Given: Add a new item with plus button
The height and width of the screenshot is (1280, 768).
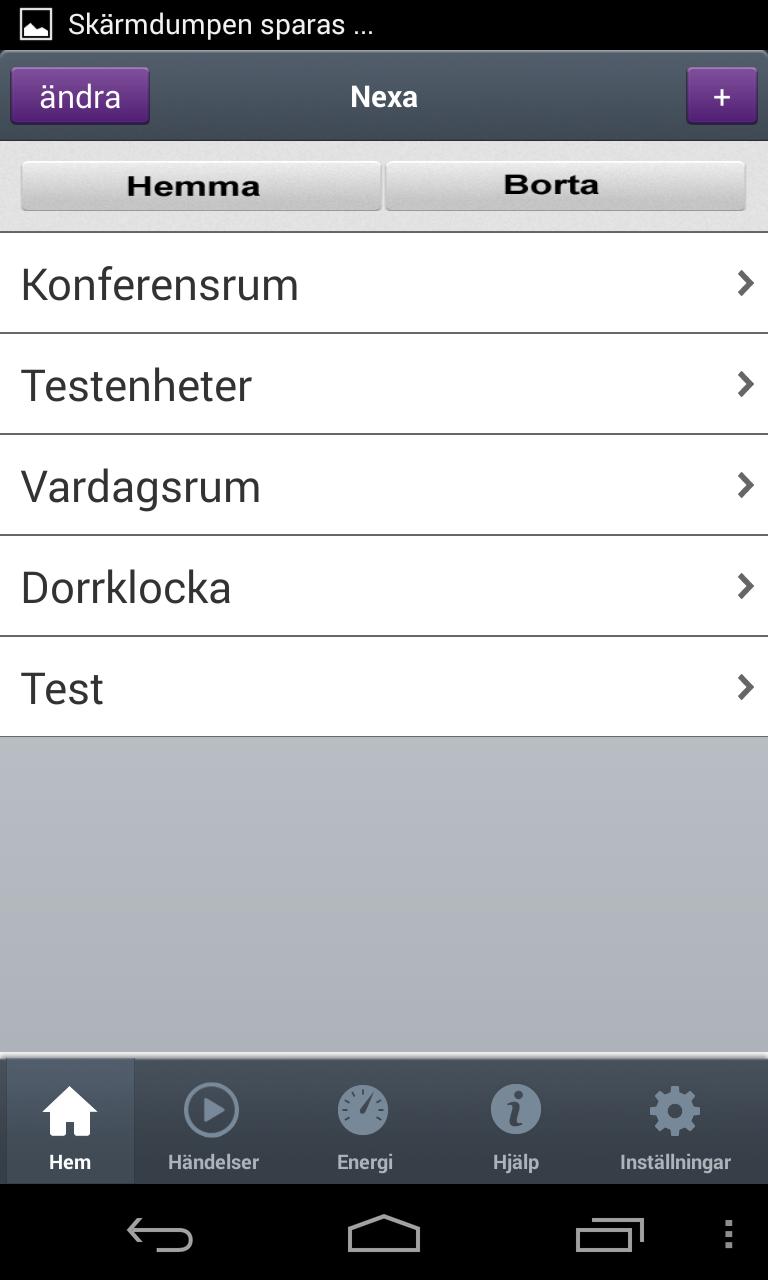Looking at the screenshot, I should (x=721, y=97).
